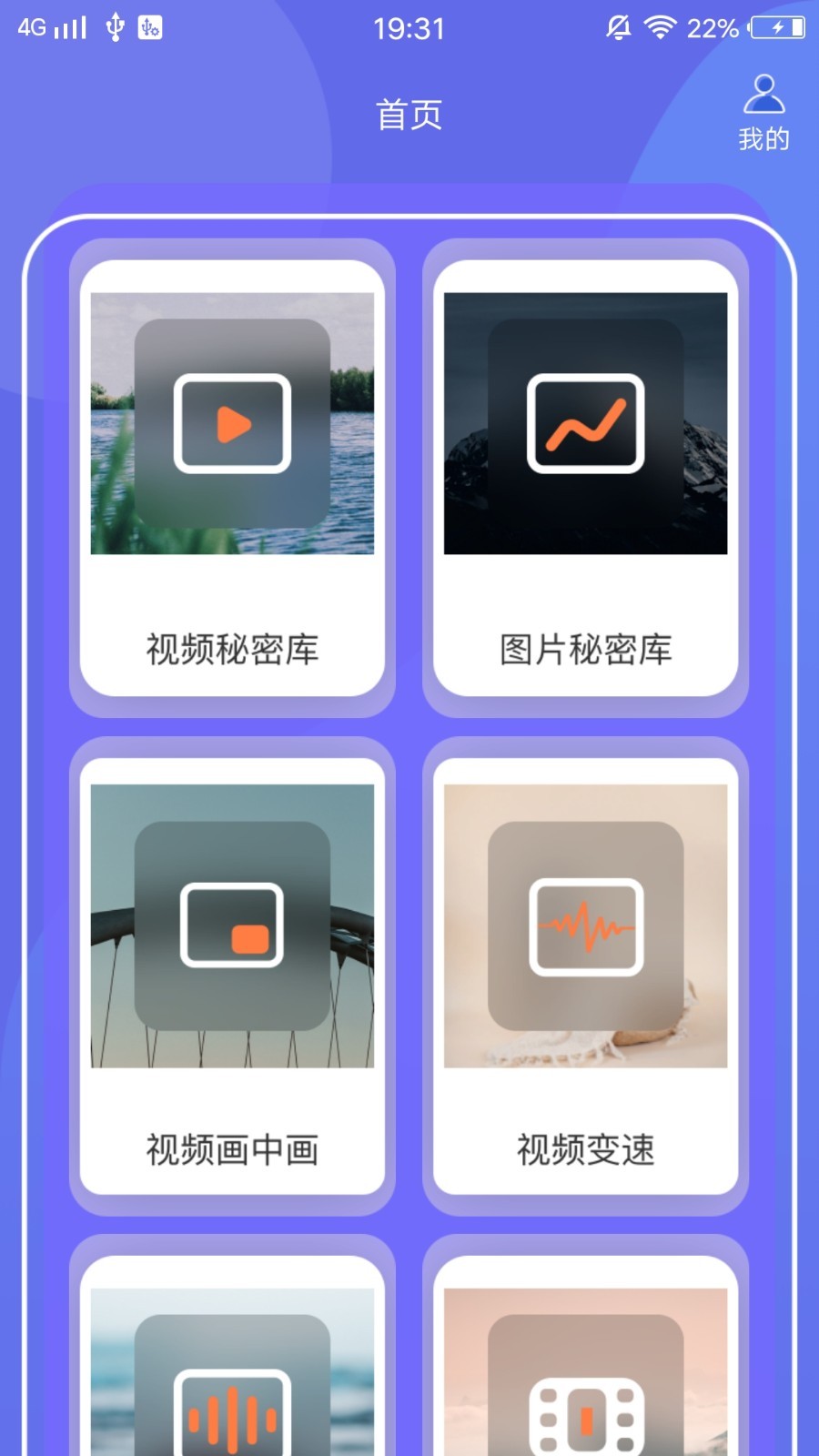Launch the 视频变速 tool
The width and height of the screenshot is (819, 1456).
(585, 976)
